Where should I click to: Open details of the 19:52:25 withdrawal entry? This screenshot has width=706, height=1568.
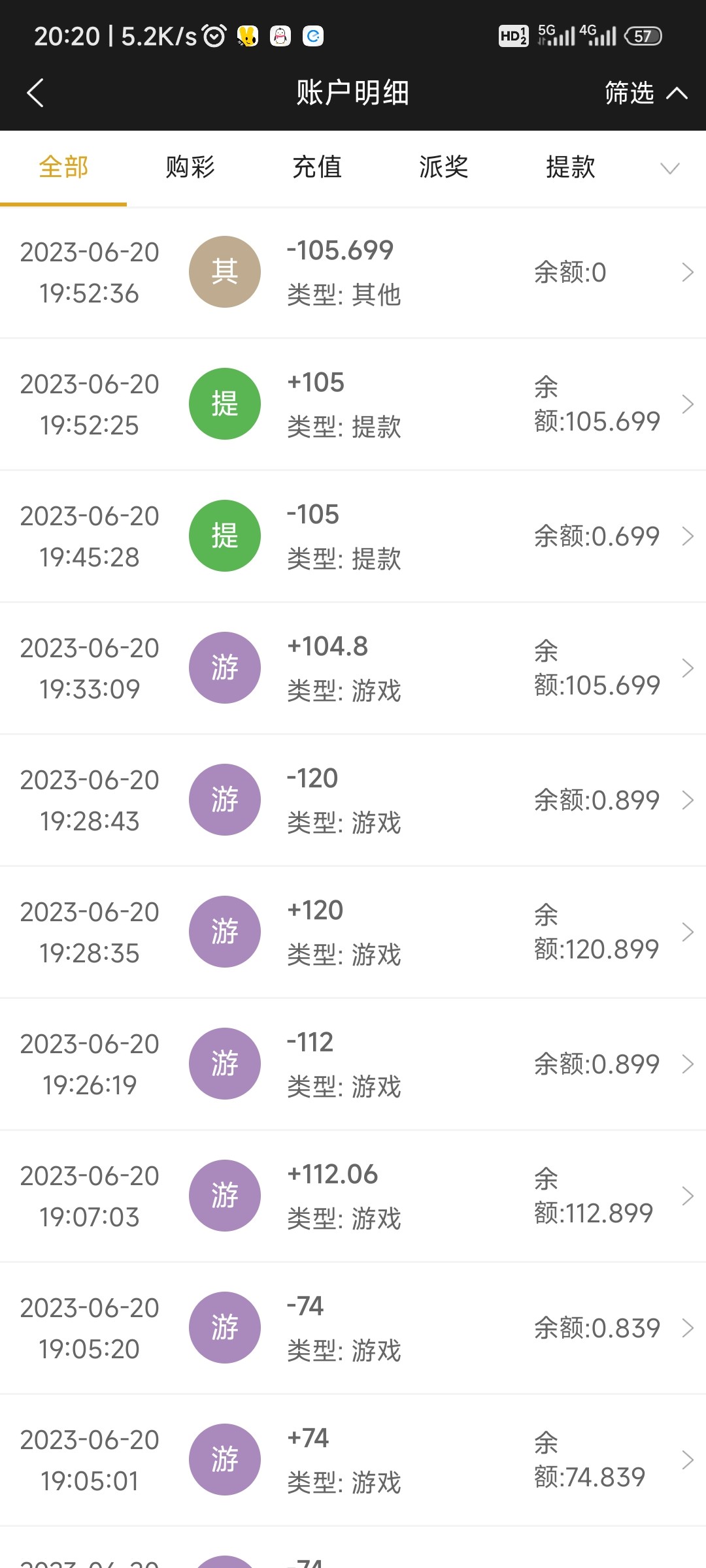(688, 404)
